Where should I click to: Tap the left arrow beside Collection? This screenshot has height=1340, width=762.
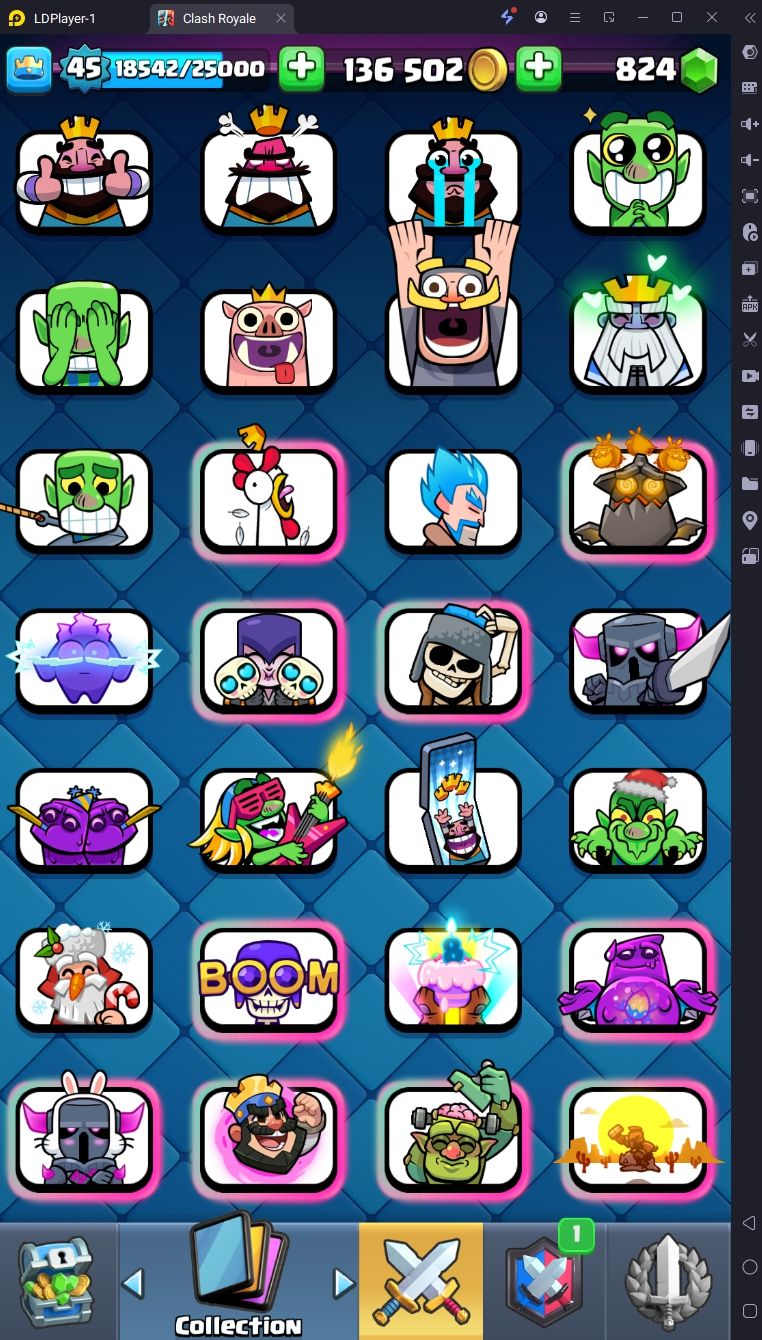(x=133, y=1283)
